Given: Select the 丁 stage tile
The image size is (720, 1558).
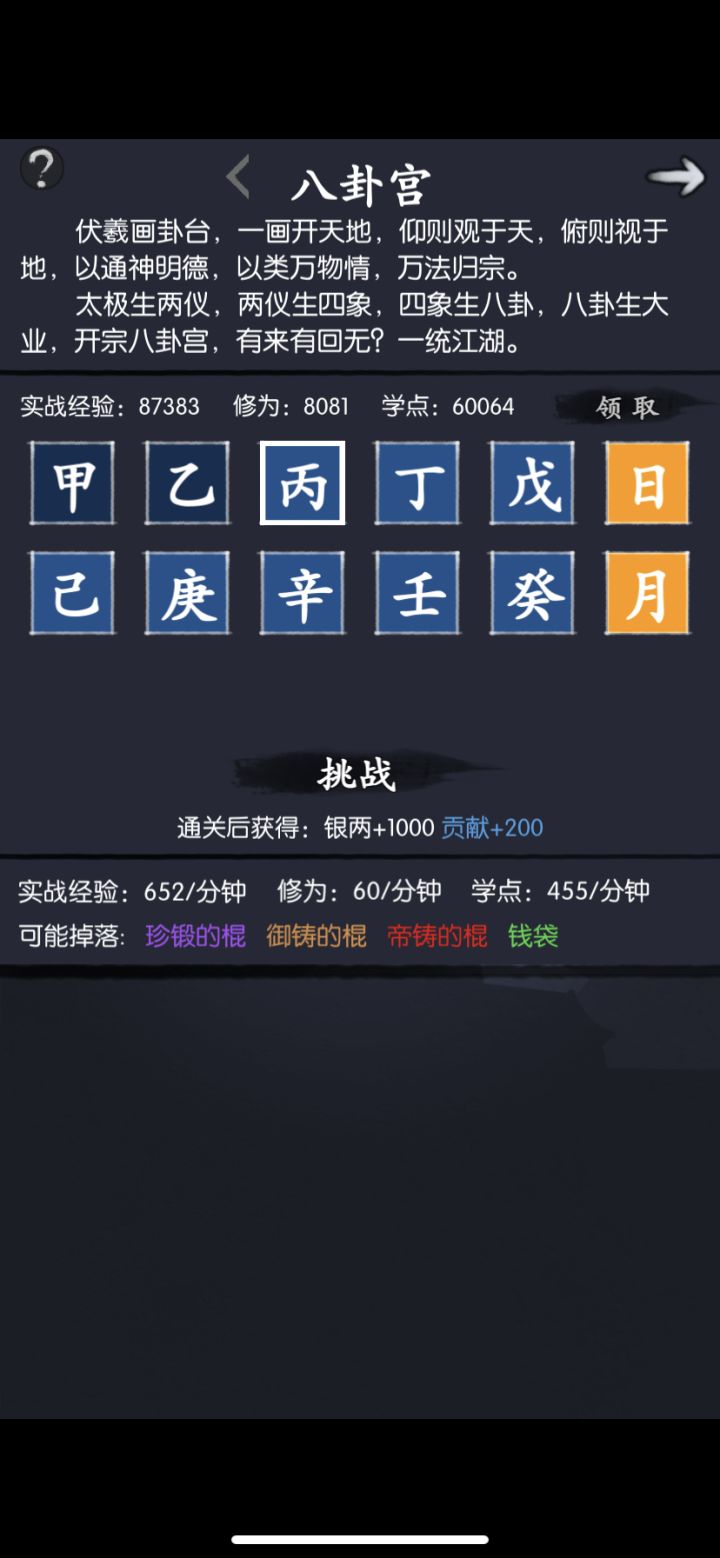Looking at the screenshot, I should [x=417, y=483].
